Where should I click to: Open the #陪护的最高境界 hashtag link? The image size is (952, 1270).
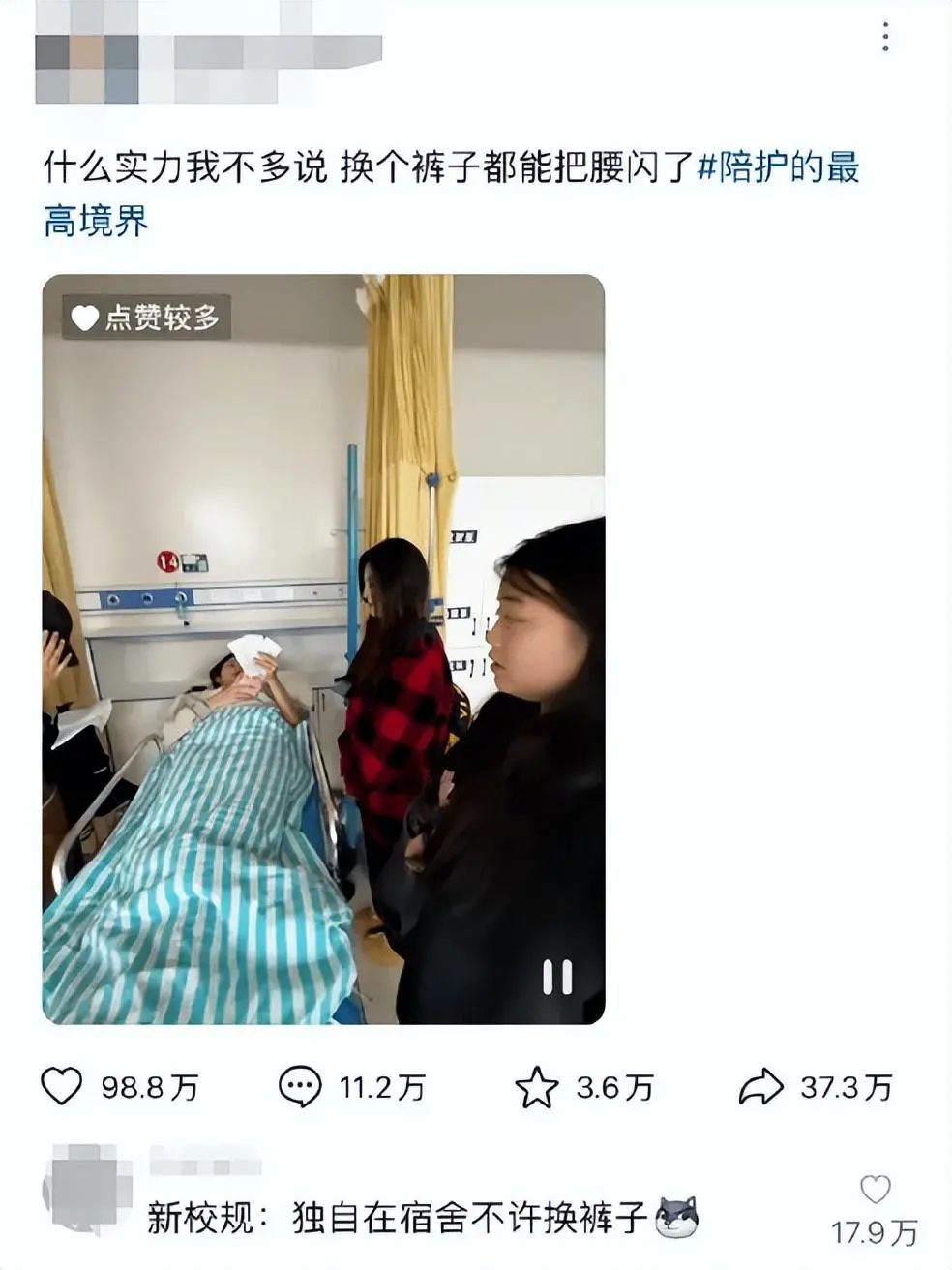pyautogui.click(x=777, y=168)
